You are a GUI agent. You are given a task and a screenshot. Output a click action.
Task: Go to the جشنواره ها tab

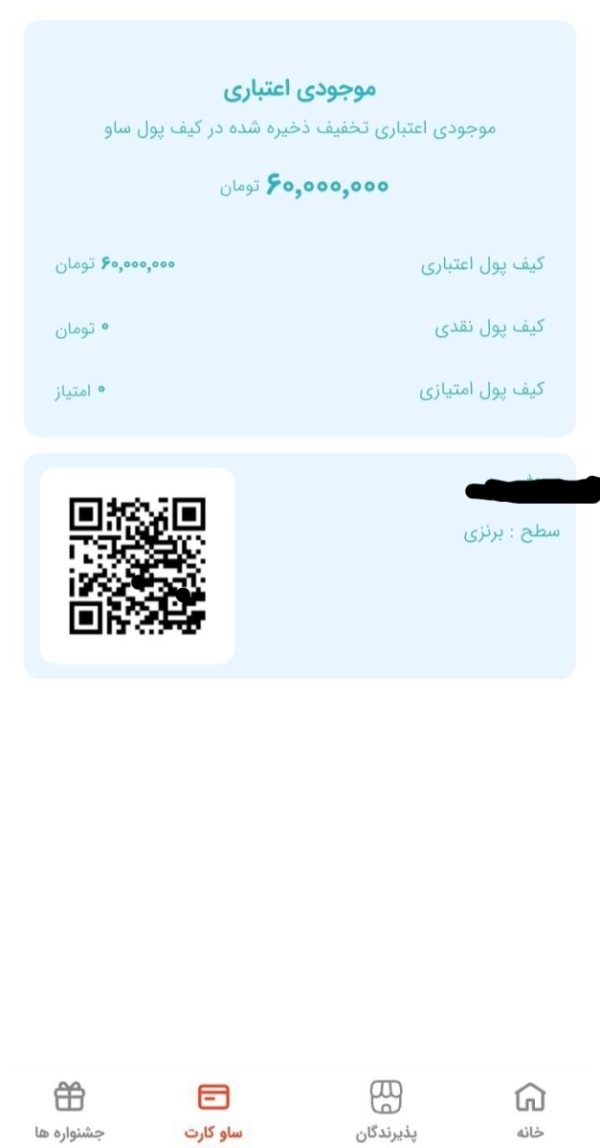tap(70, 1108)
